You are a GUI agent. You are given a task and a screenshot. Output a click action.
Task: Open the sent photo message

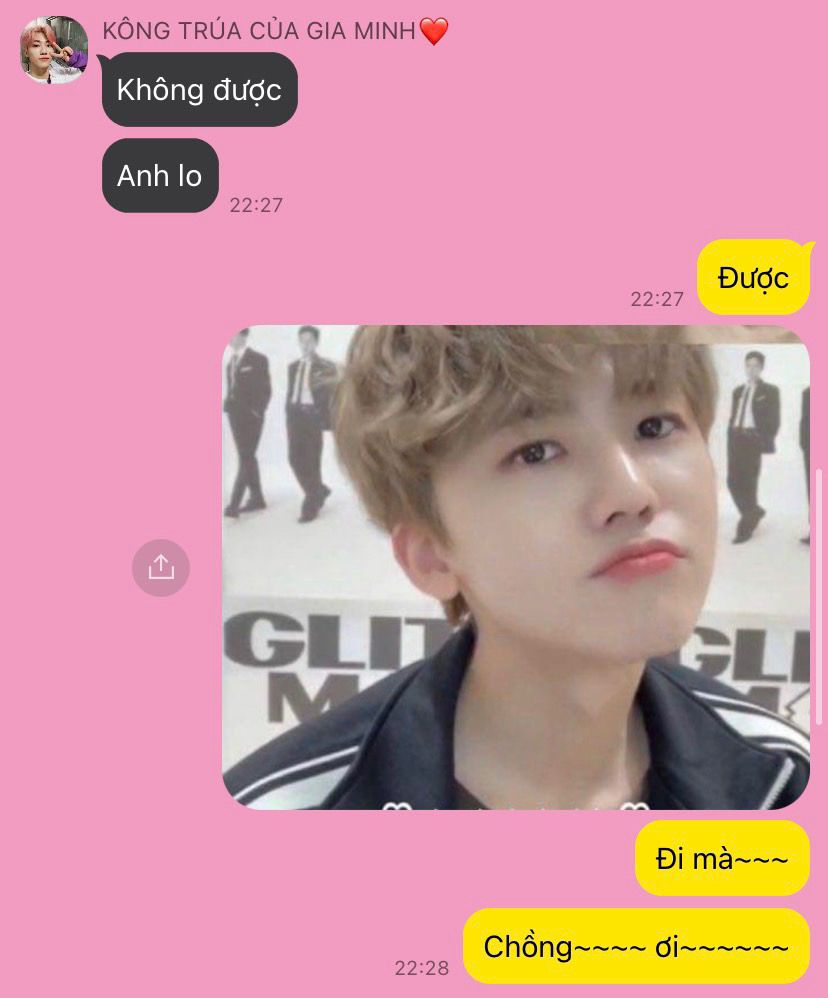515,567
